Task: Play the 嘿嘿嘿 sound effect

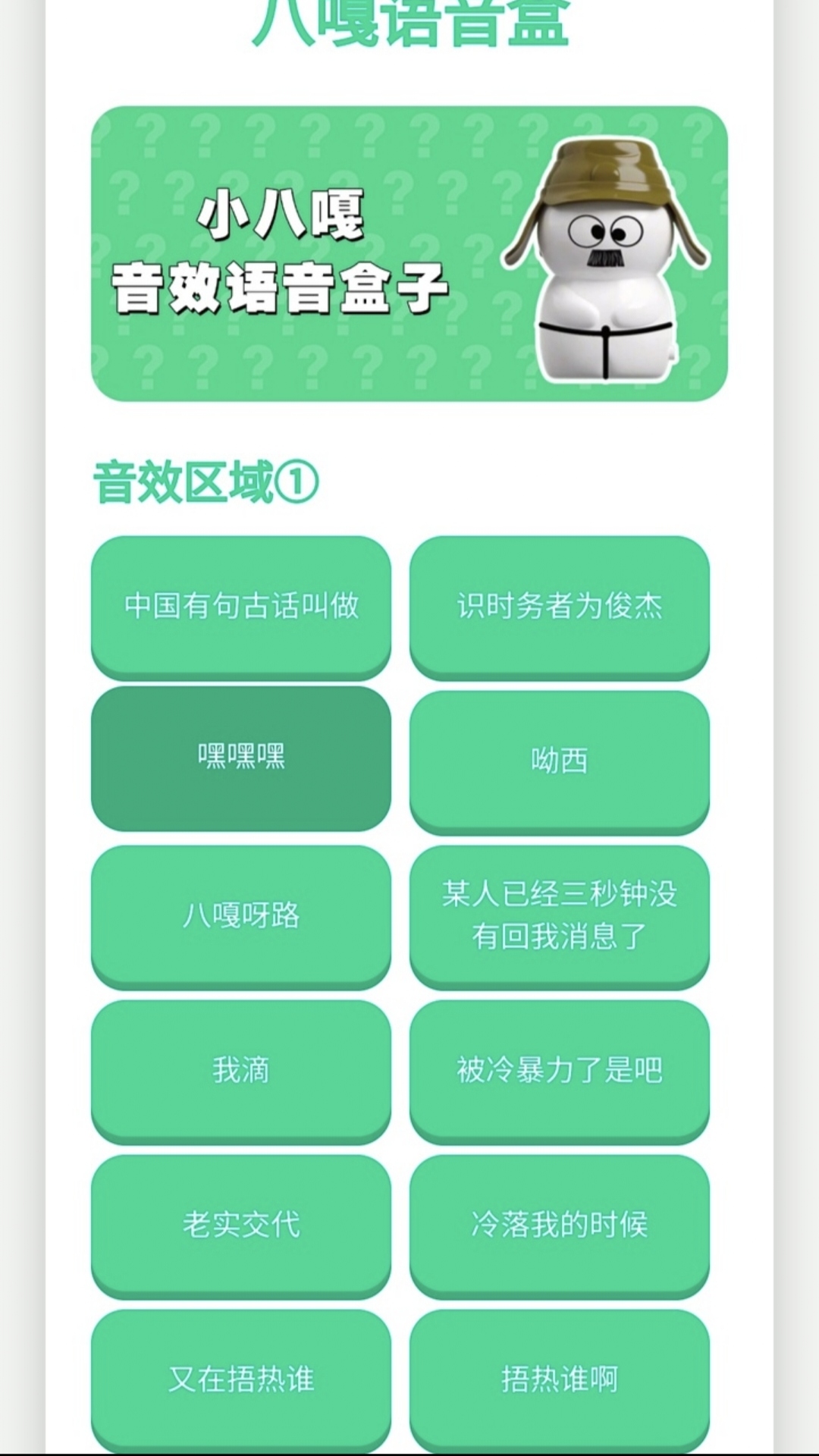Action: [241, 757]
